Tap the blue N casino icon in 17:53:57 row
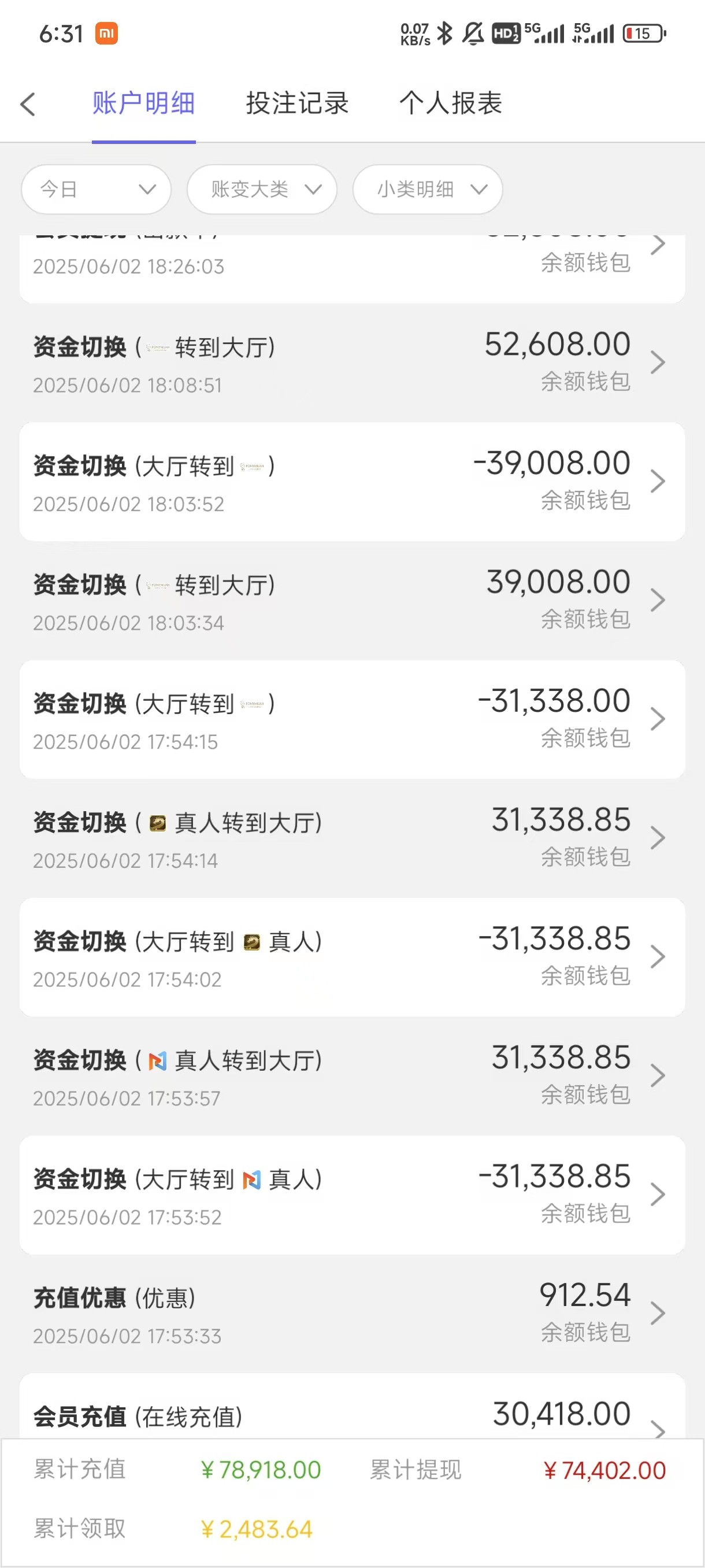The width and height of the screenshot is (705, 1568). point(157,1061)
